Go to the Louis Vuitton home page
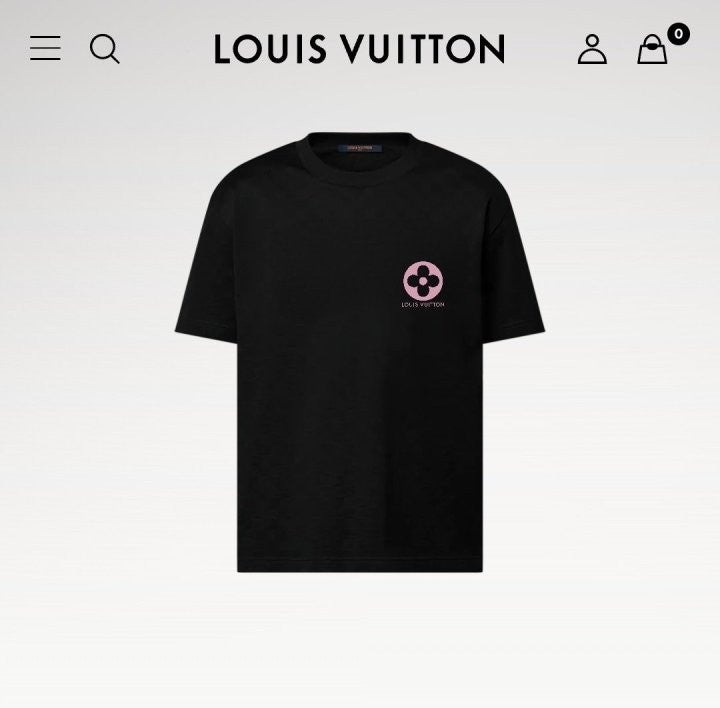The height and width of the screenshot is (708, 720). 359,49
